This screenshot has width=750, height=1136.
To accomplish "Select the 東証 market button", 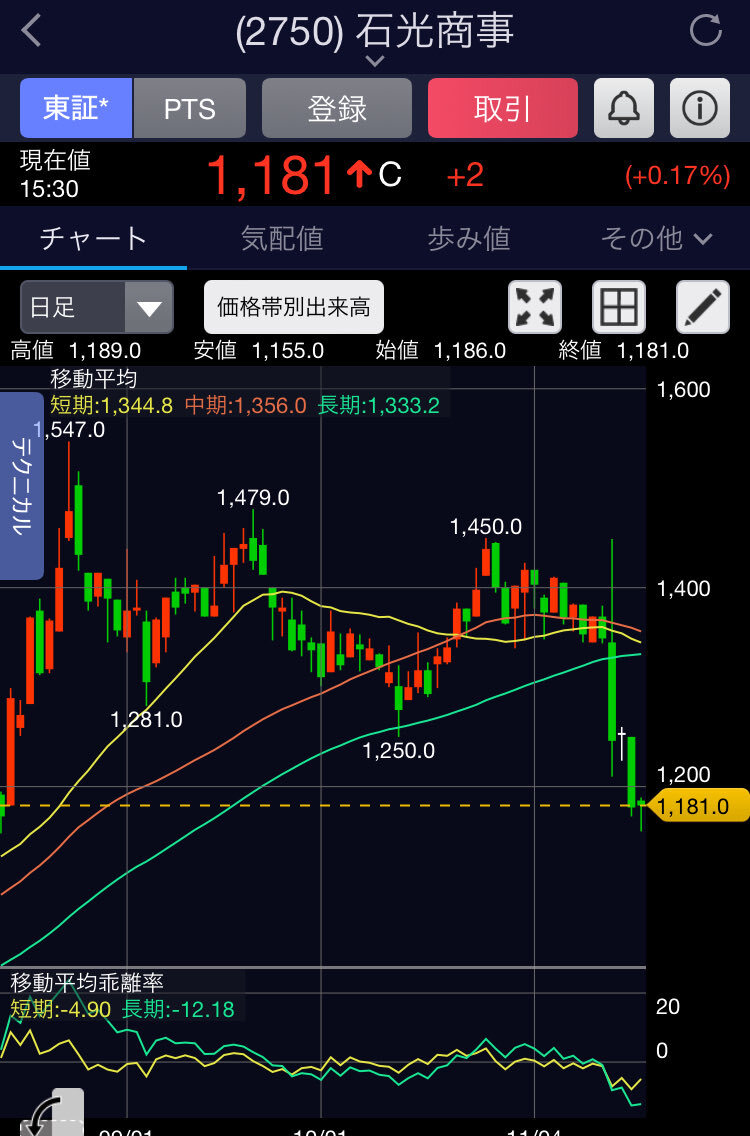I will pos(76,109).
